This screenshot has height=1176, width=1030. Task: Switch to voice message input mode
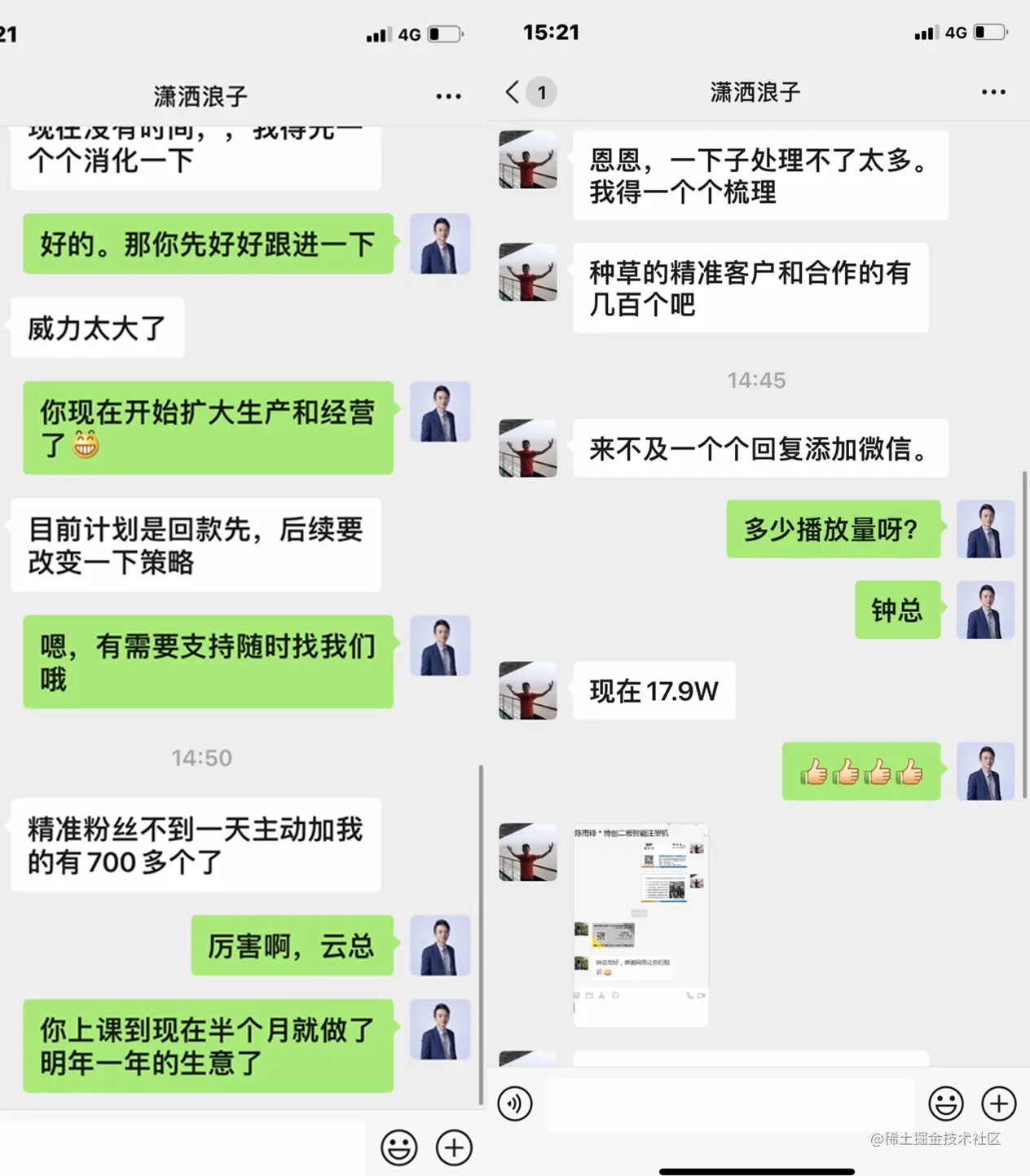(515, 1104)
